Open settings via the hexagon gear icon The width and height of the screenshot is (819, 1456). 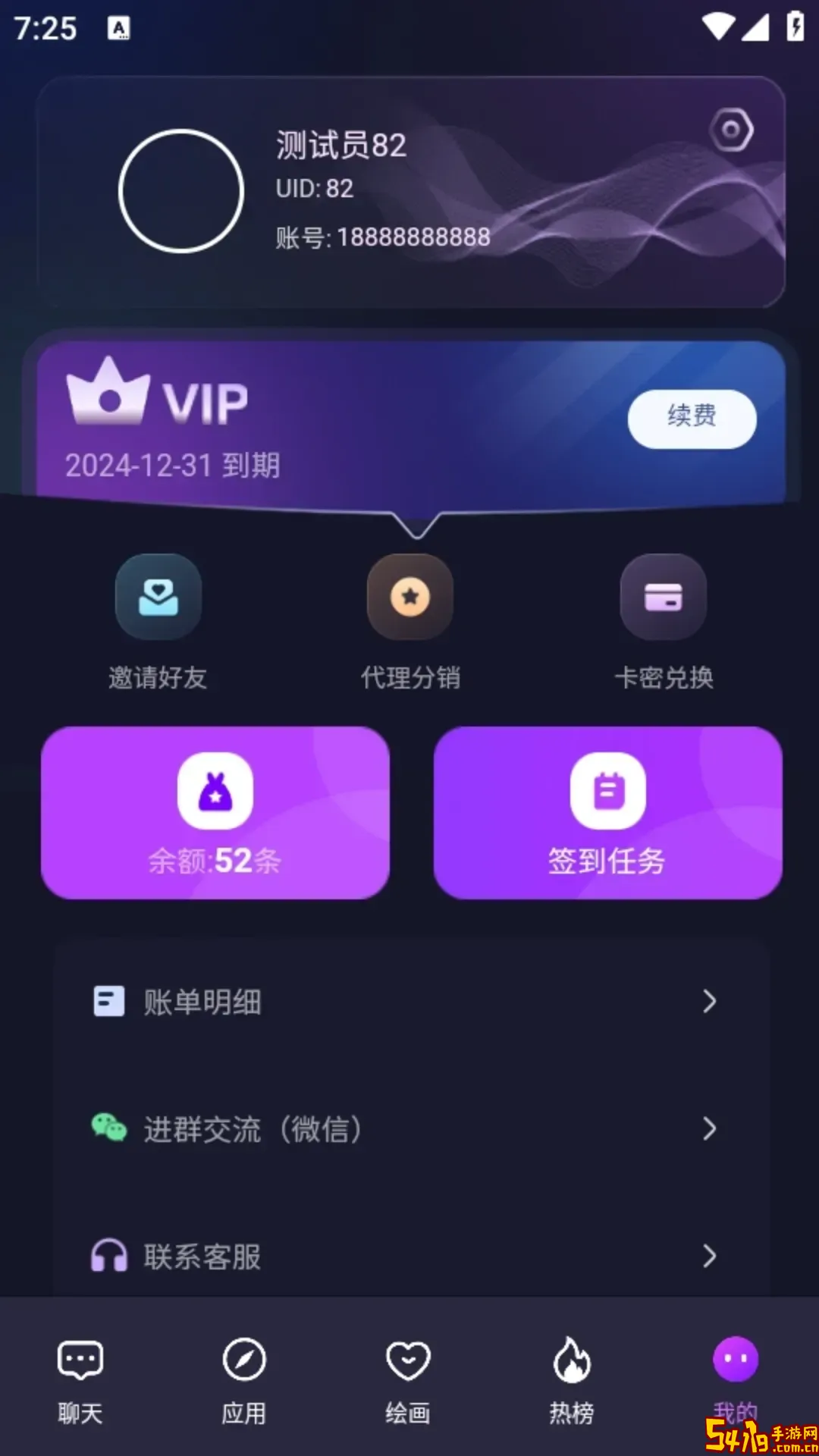point(731,130)
